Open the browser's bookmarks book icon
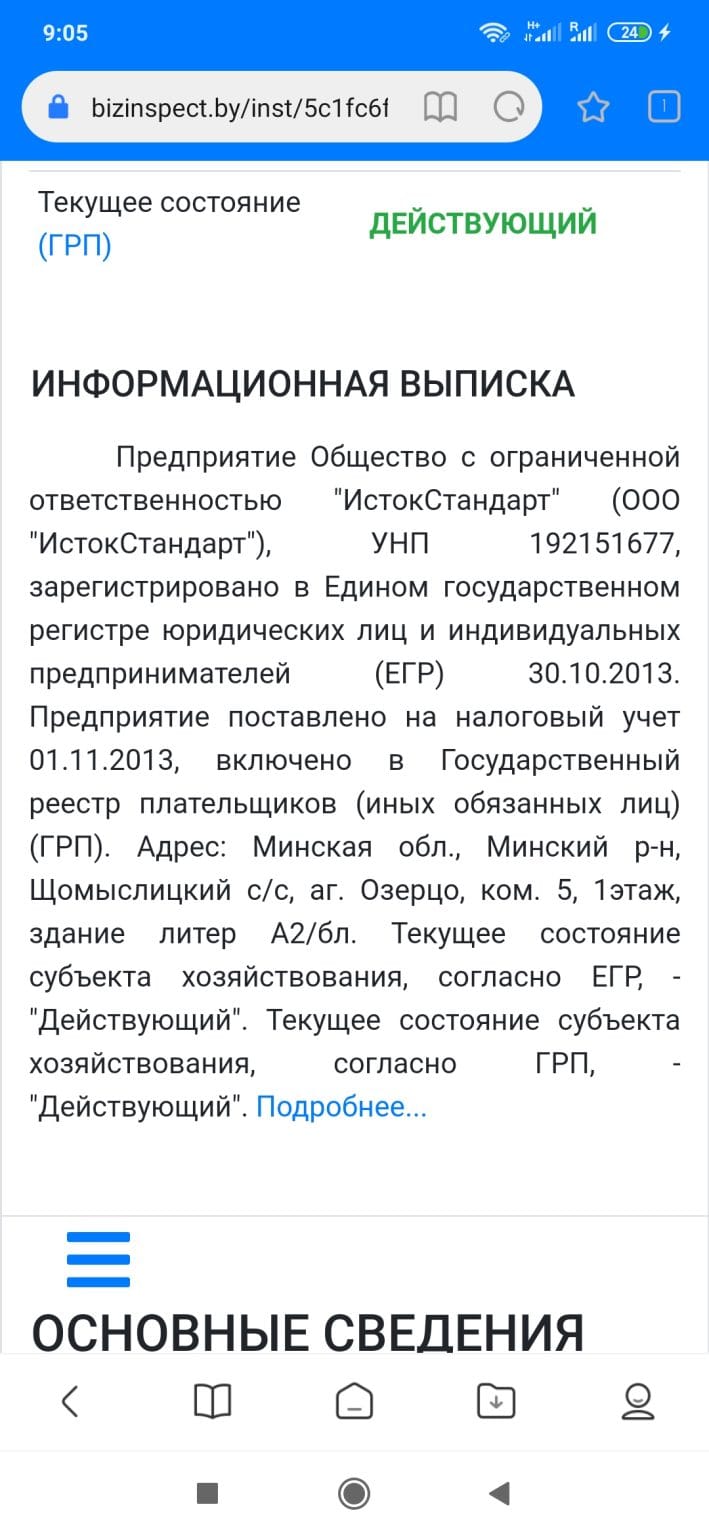Image resolution: width=709 pixels, height=1536 pixels. 212,1401
